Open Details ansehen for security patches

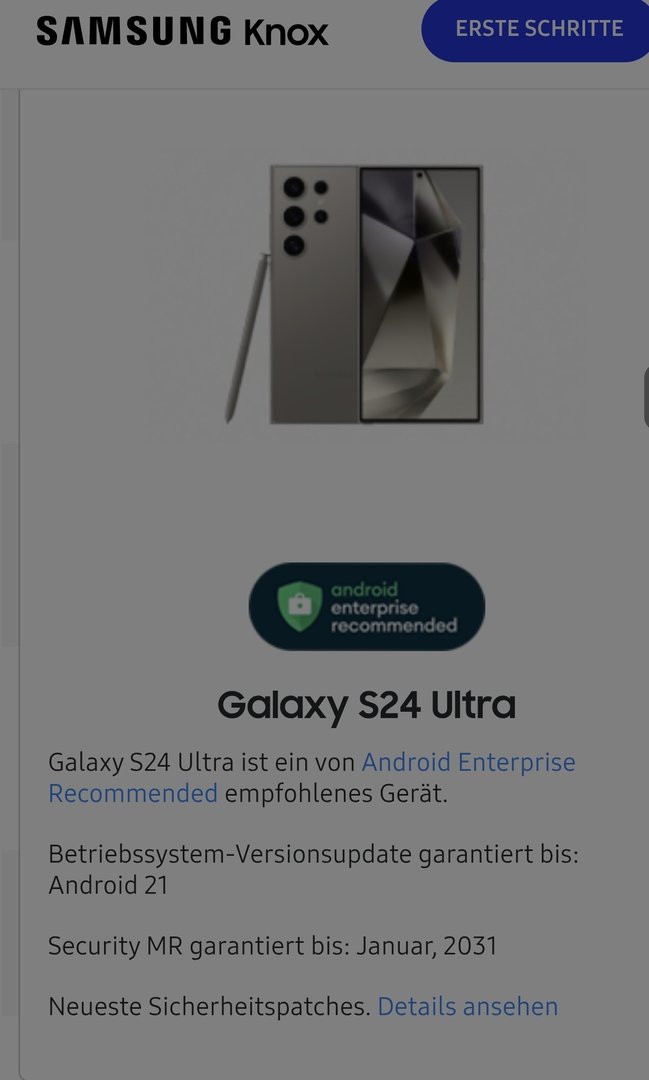[467, 1006]
